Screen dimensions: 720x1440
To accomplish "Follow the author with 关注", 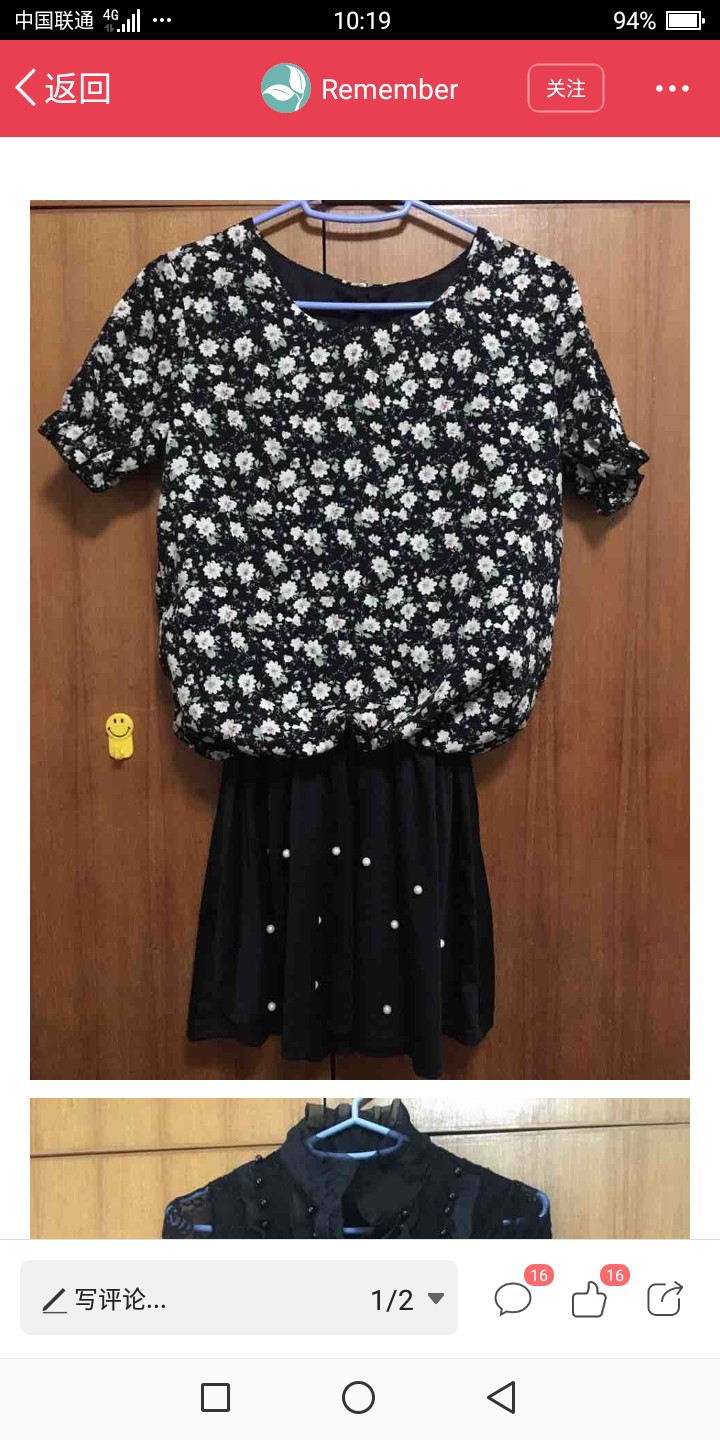I will (x=566, y=88).
